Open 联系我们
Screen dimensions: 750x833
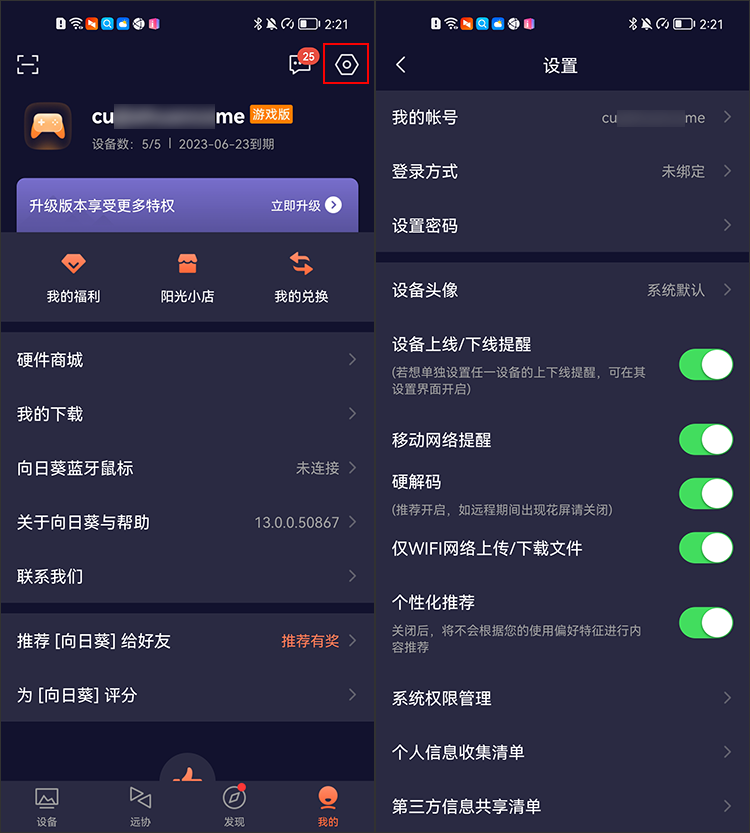187,576
